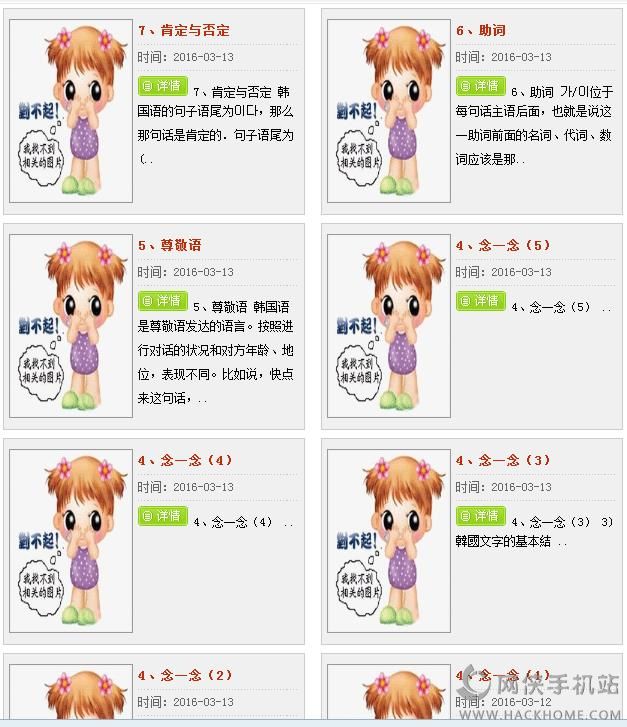627x727 pixels.
Task: Open the thumbnail beside 4、念一念(3)
Action: (389, 541)
